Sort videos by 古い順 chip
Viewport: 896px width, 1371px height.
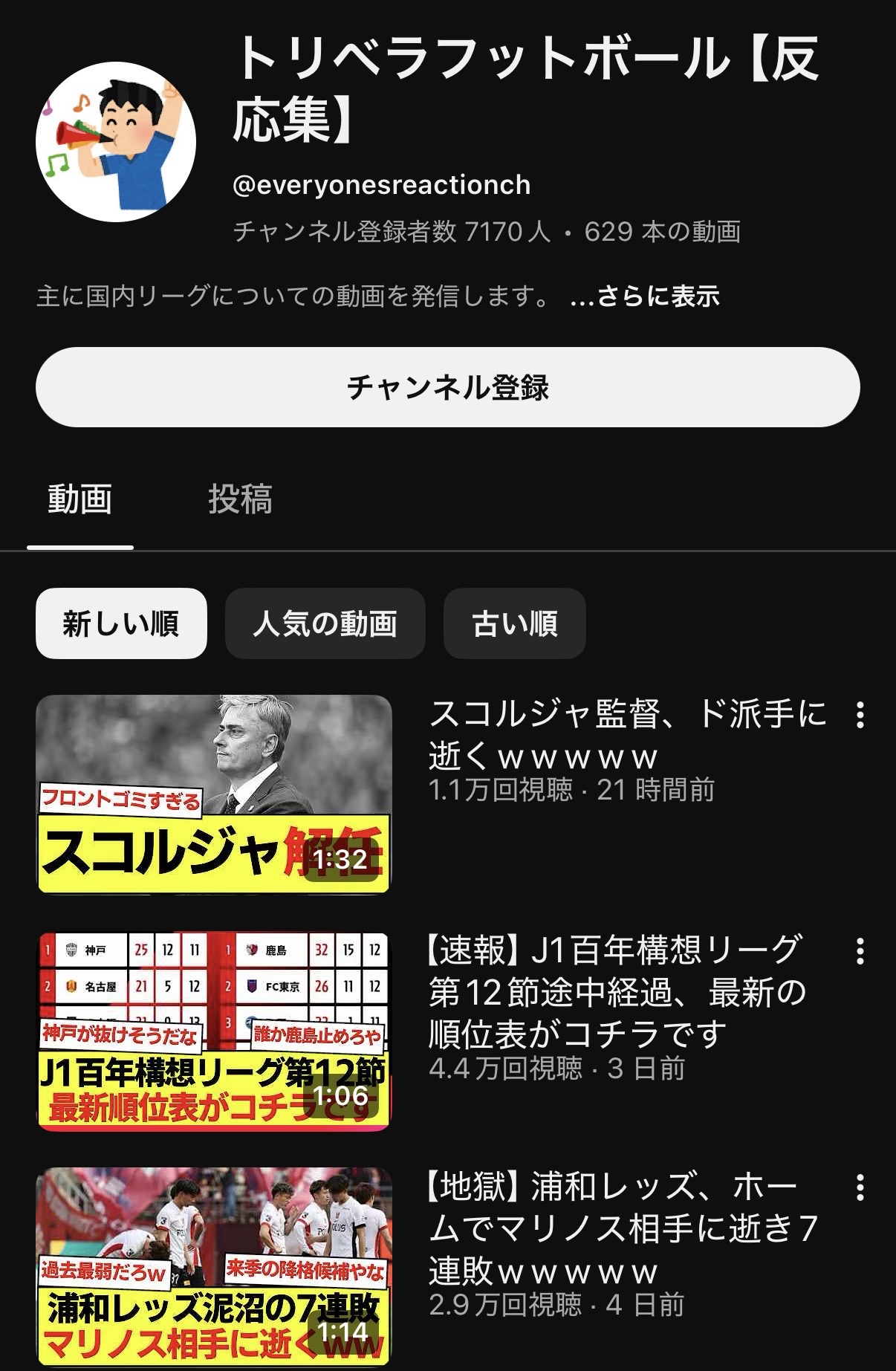coord(514,623)
